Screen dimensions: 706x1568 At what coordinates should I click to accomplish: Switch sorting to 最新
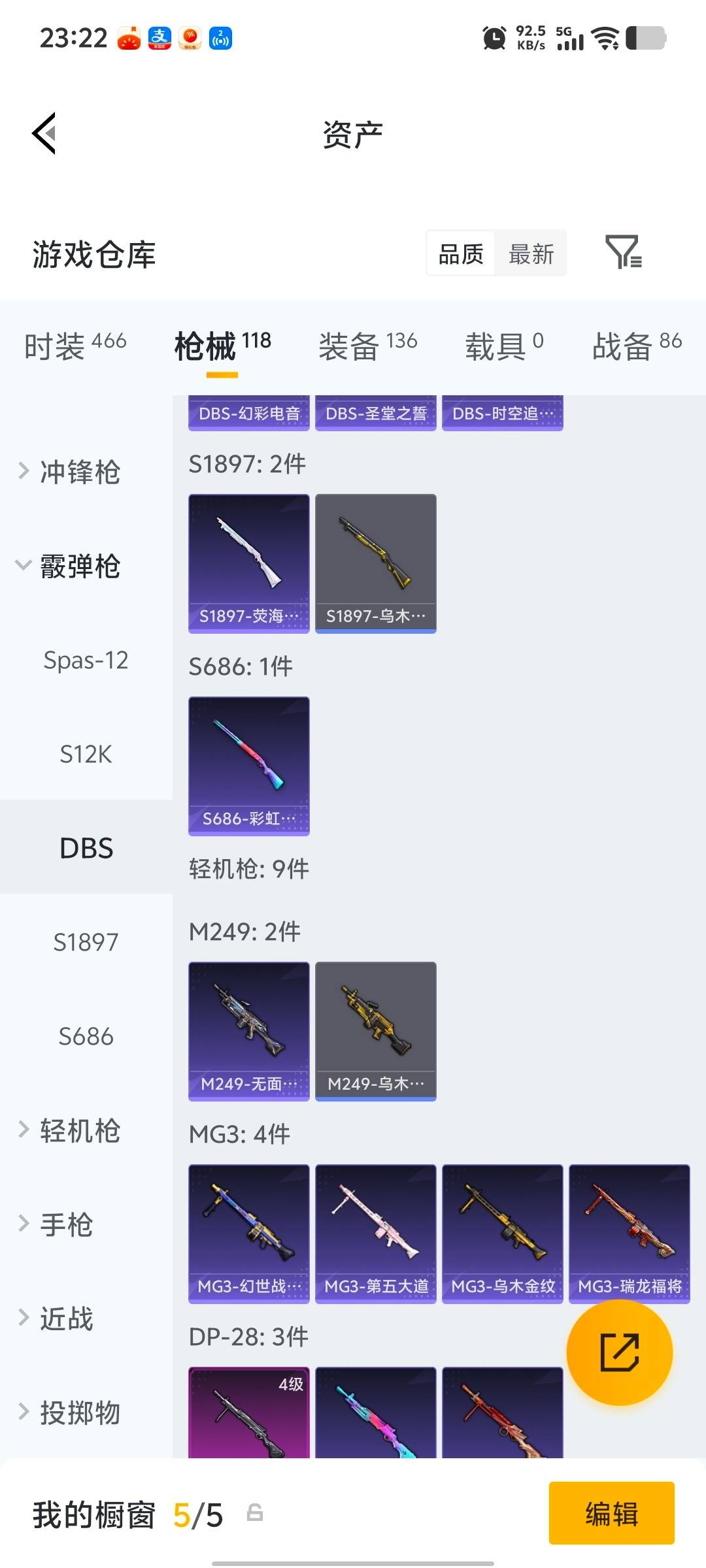tap(531, 253)
